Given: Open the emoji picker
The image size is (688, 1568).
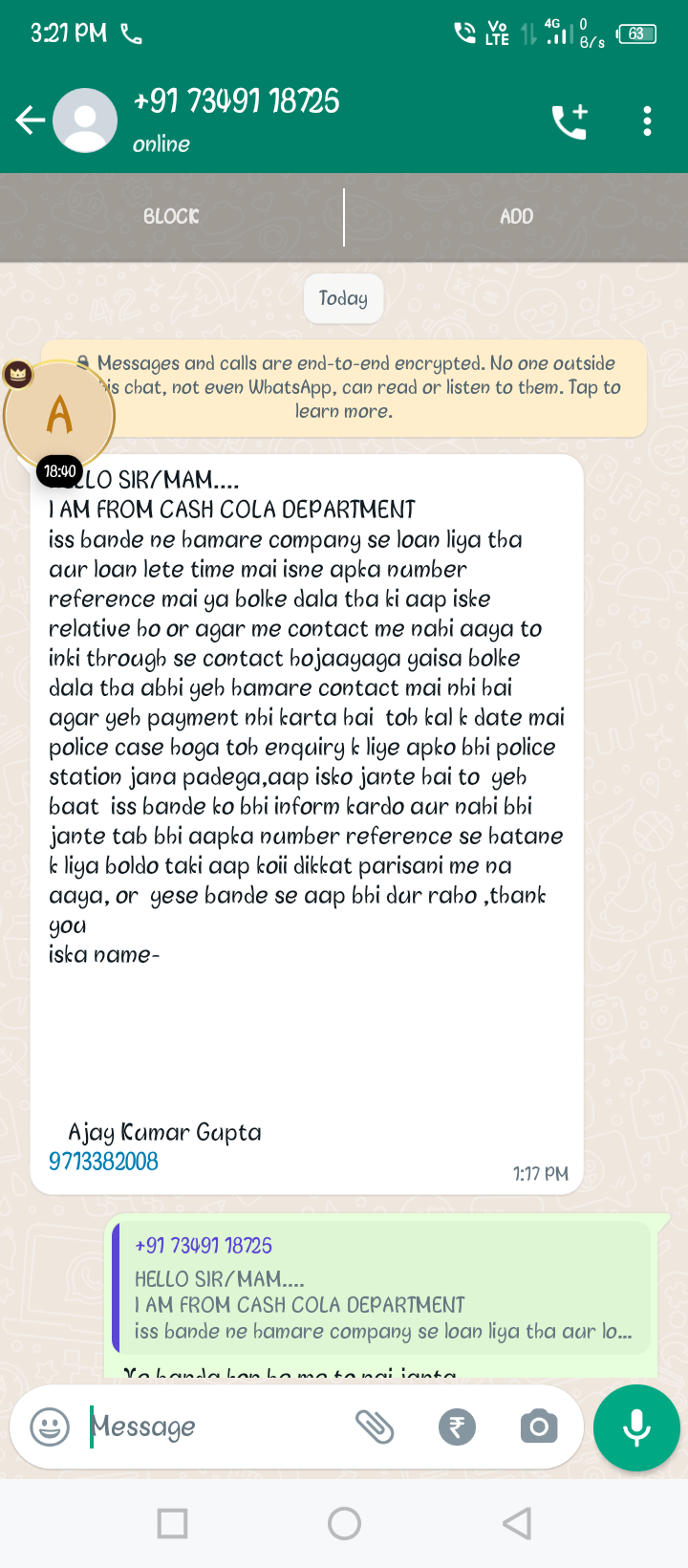Looking at the screenshot, I should click(x=50, y=1427).
